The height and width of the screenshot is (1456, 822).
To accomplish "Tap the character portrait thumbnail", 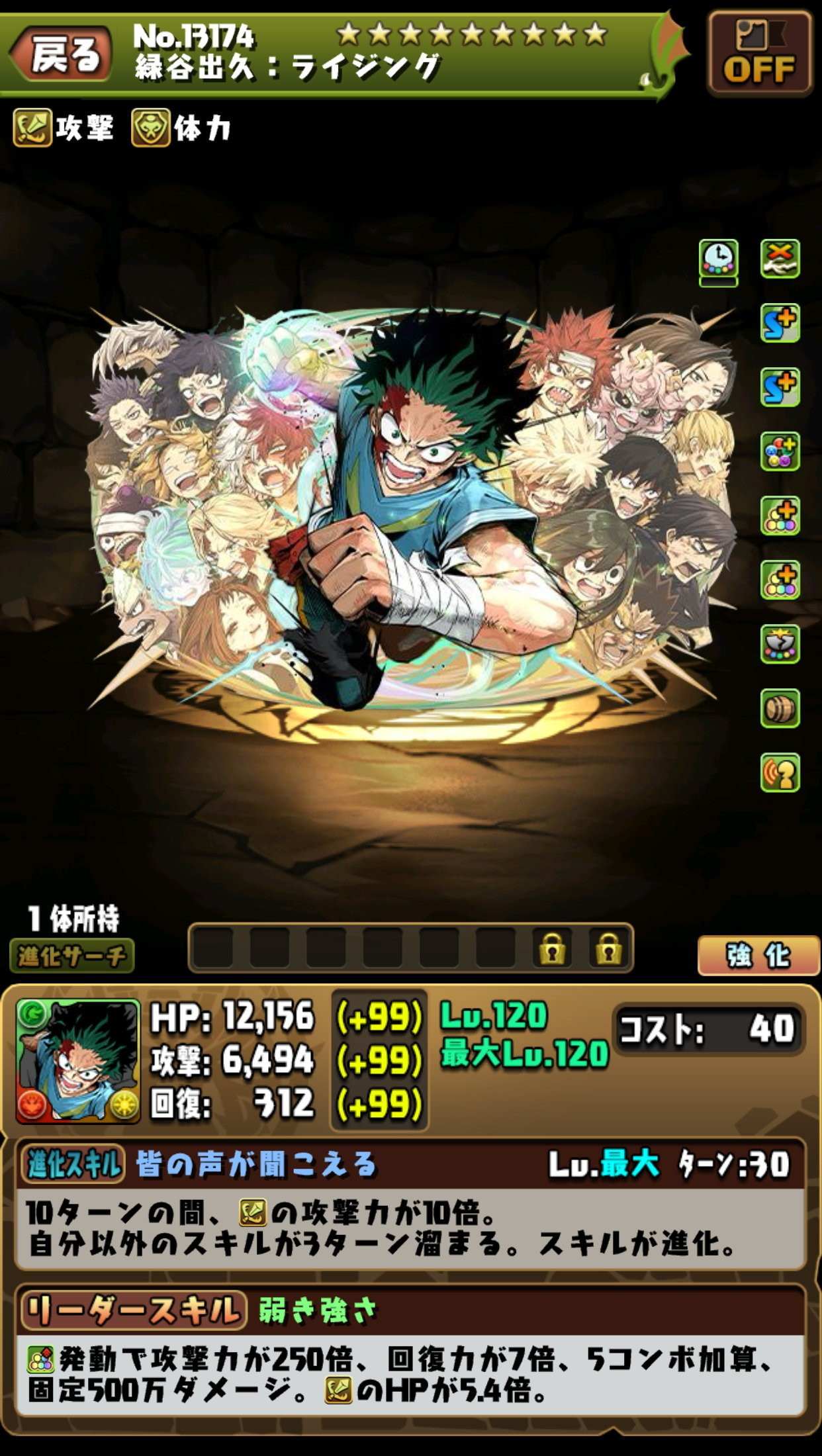I will tap(78, 1061).
